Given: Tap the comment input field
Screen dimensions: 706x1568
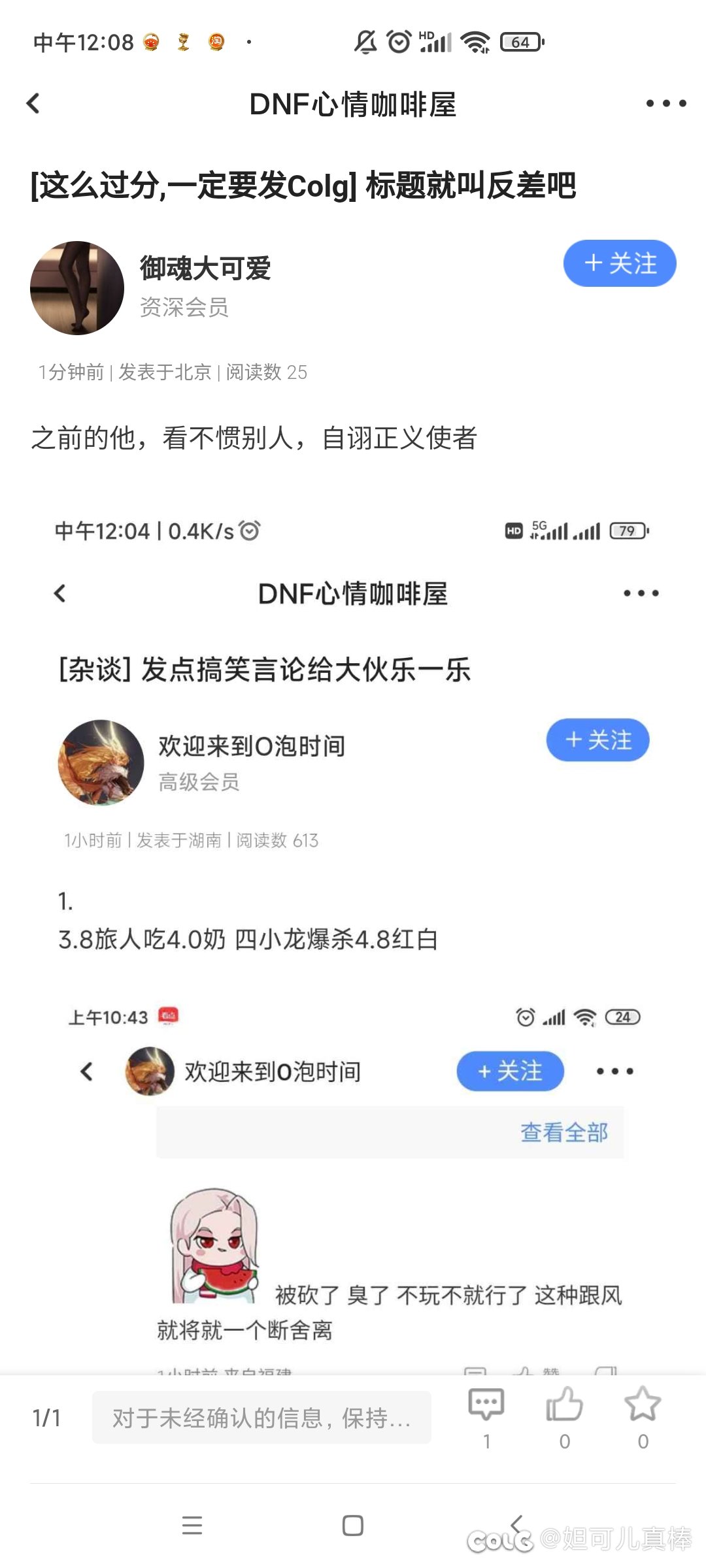Looking at the screenshot, I should tap(261, 1417).
